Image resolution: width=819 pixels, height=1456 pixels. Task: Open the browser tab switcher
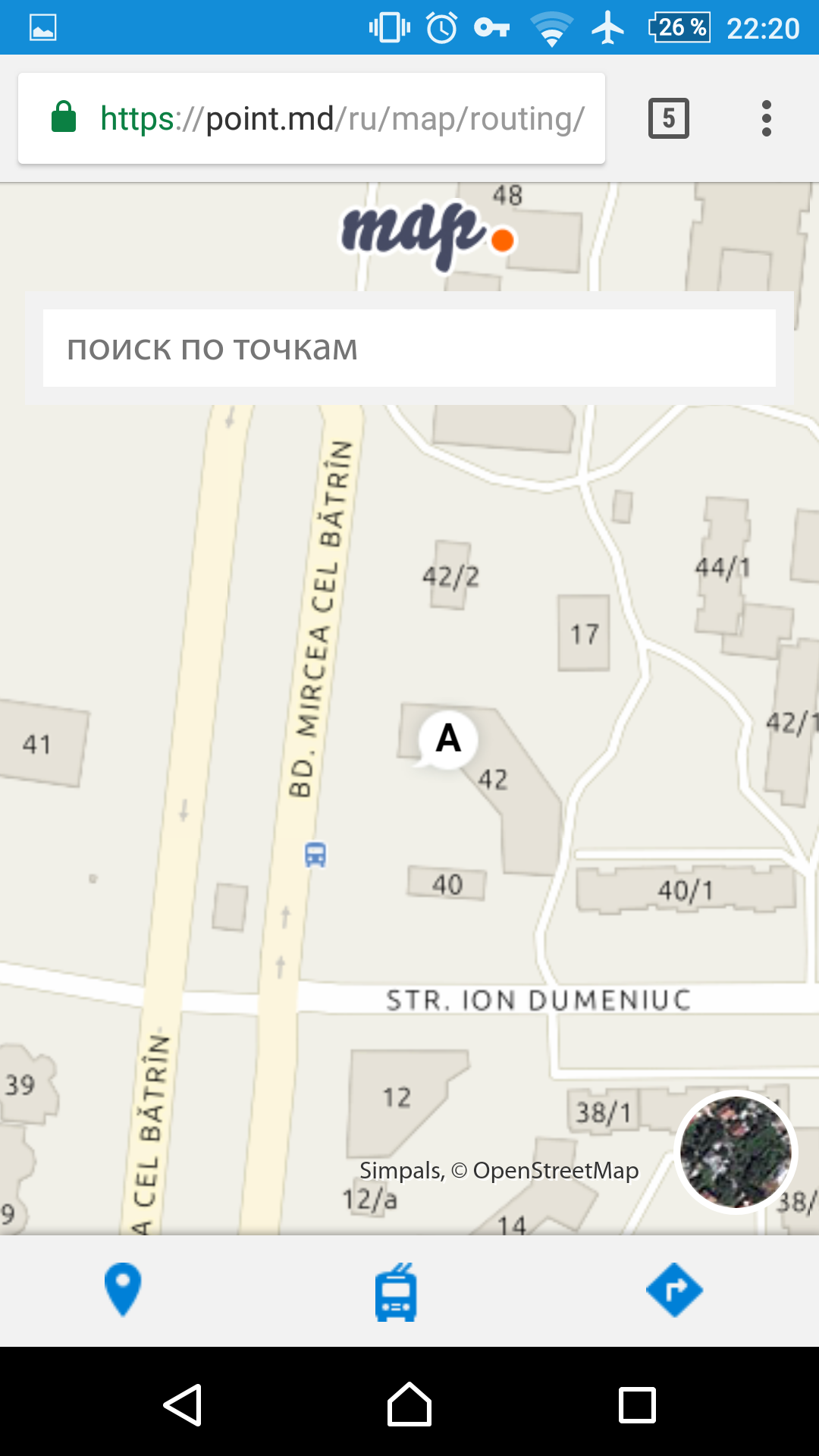tap(668, 118)
